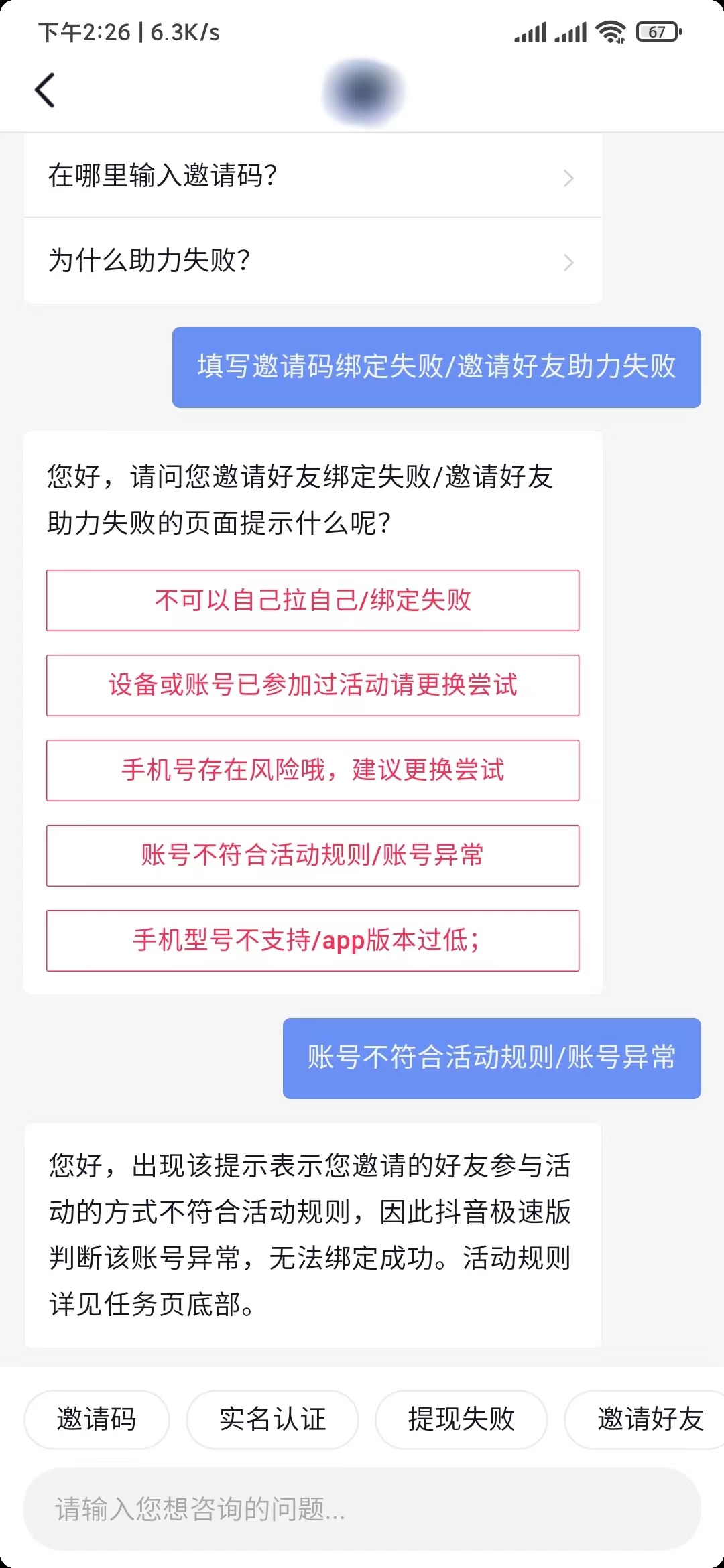Open the chevron next to 为什么助力失败
Image resolution: width=724 pixels, height=1568 pixels.
tap(569, 261)
